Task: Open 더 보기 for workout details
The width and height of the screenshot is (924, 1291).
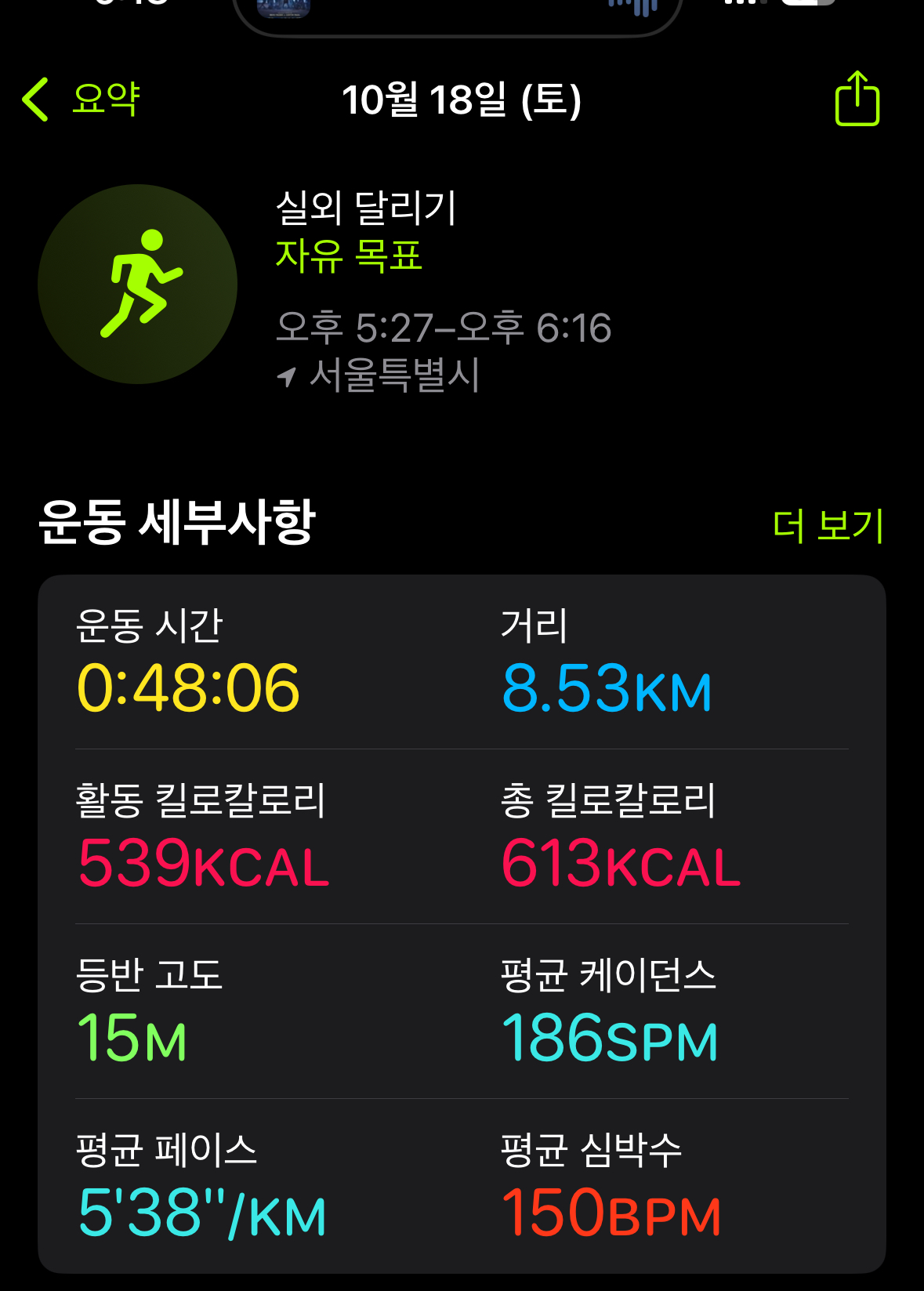Action: [828, 525]
